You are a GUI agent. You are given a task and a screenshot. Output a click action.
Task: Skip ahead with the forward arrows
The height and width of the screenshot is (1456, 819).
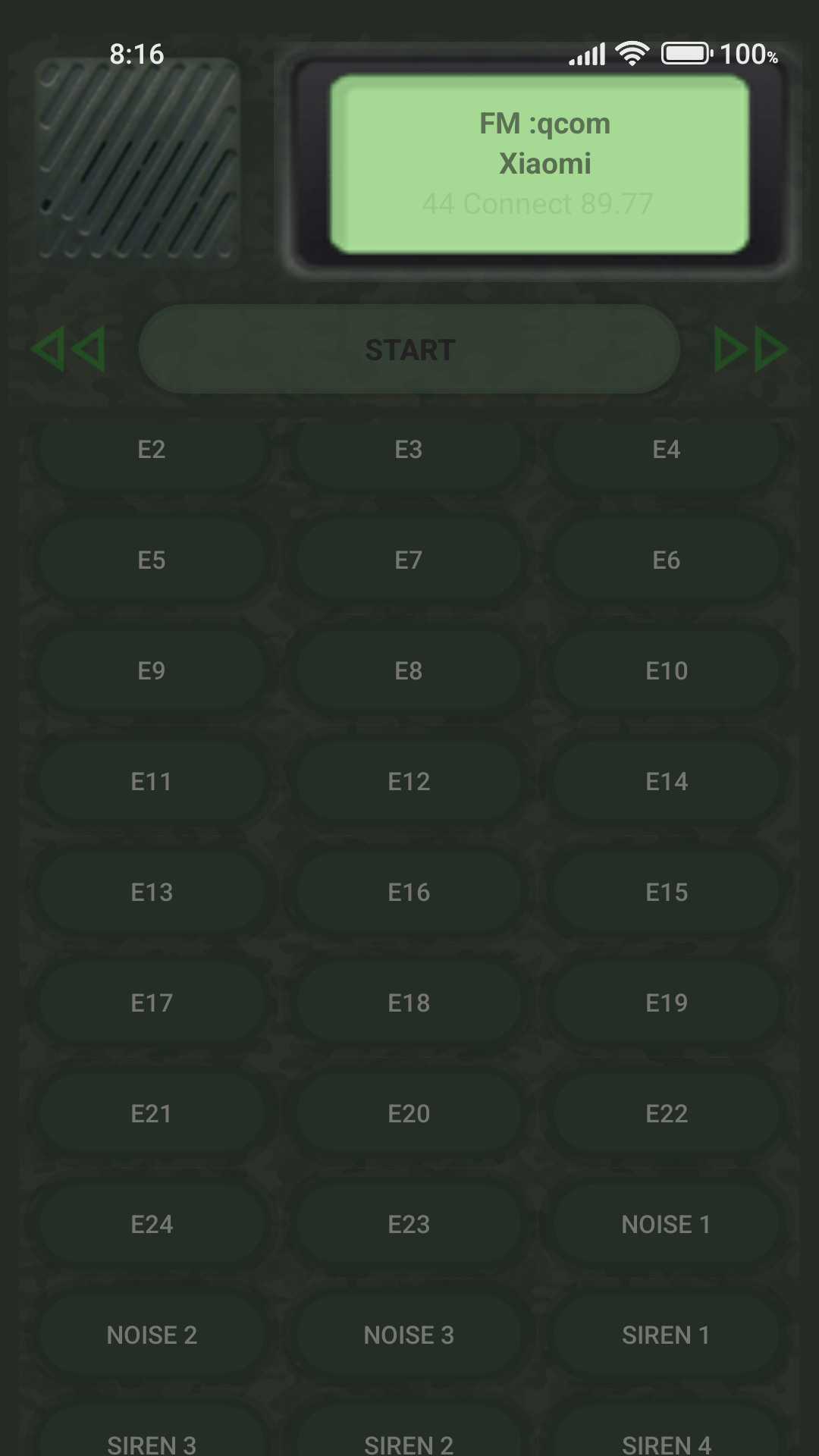pyautogui.click(x=751, y=350)
